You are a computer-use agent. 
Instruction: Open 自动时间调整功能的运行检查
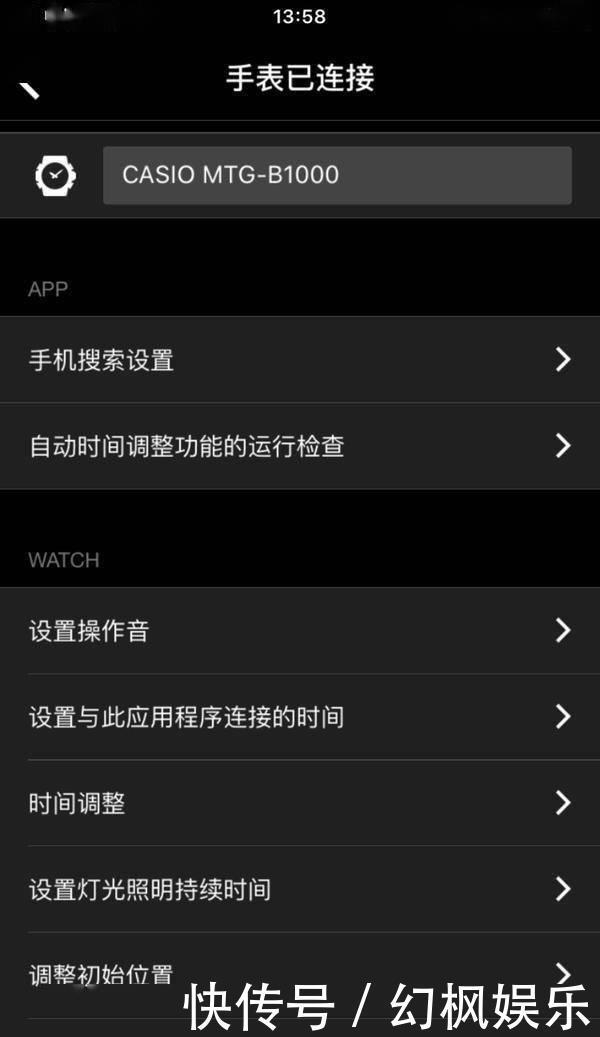point(300,446)
